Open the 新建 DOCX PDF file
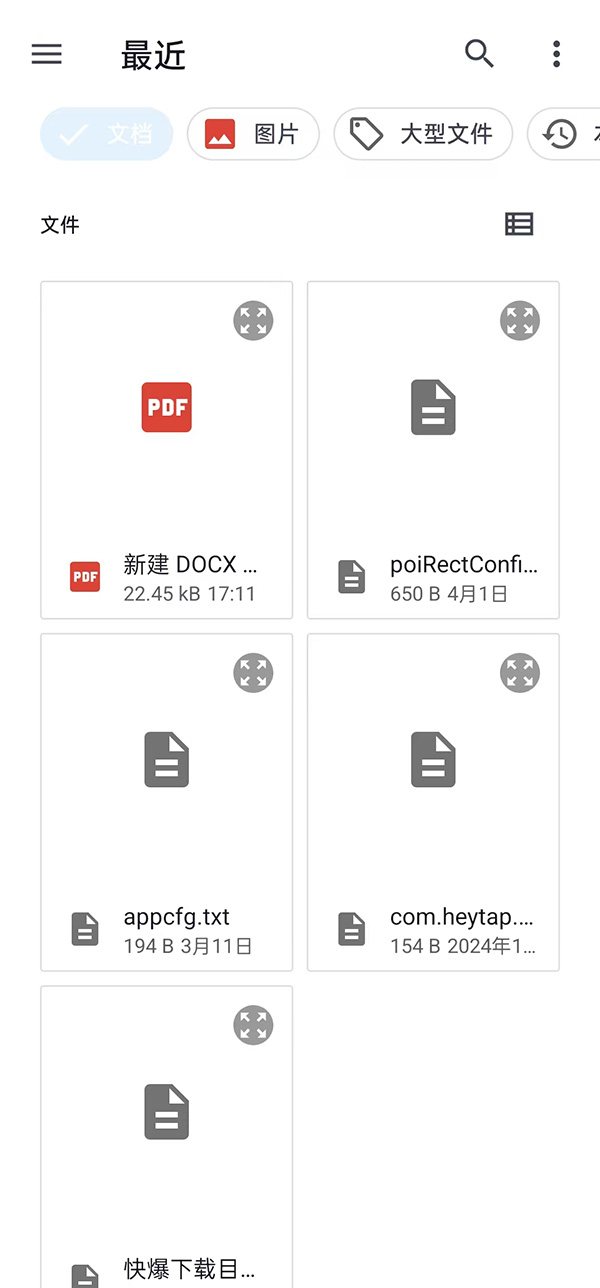The width and height of the screenshot is (600, 1288). click(x=167, y=450)
